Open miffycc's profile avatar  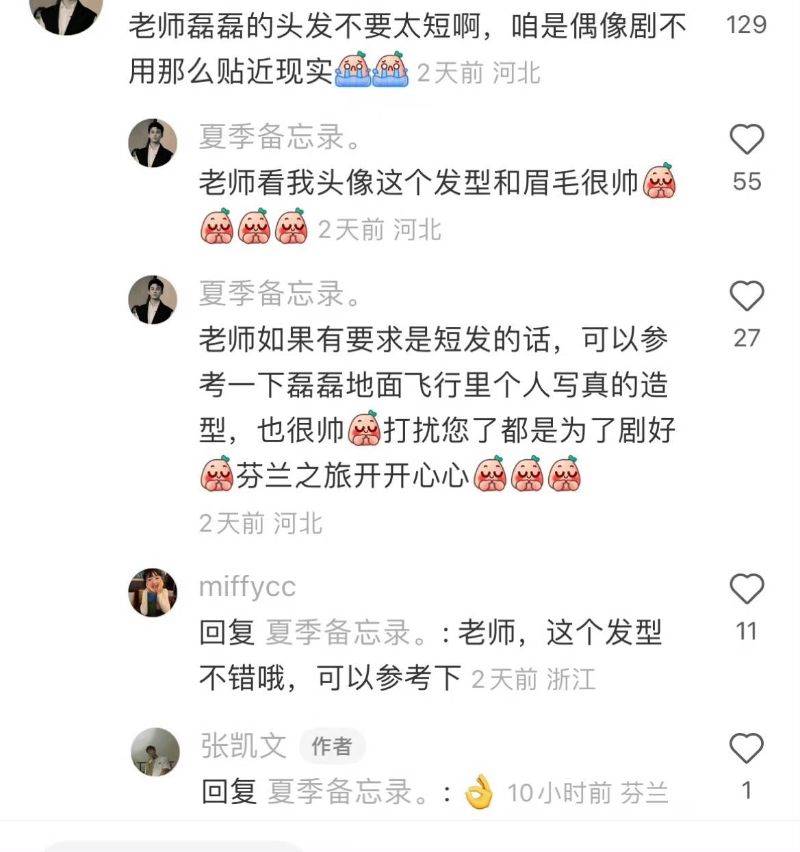153,593
